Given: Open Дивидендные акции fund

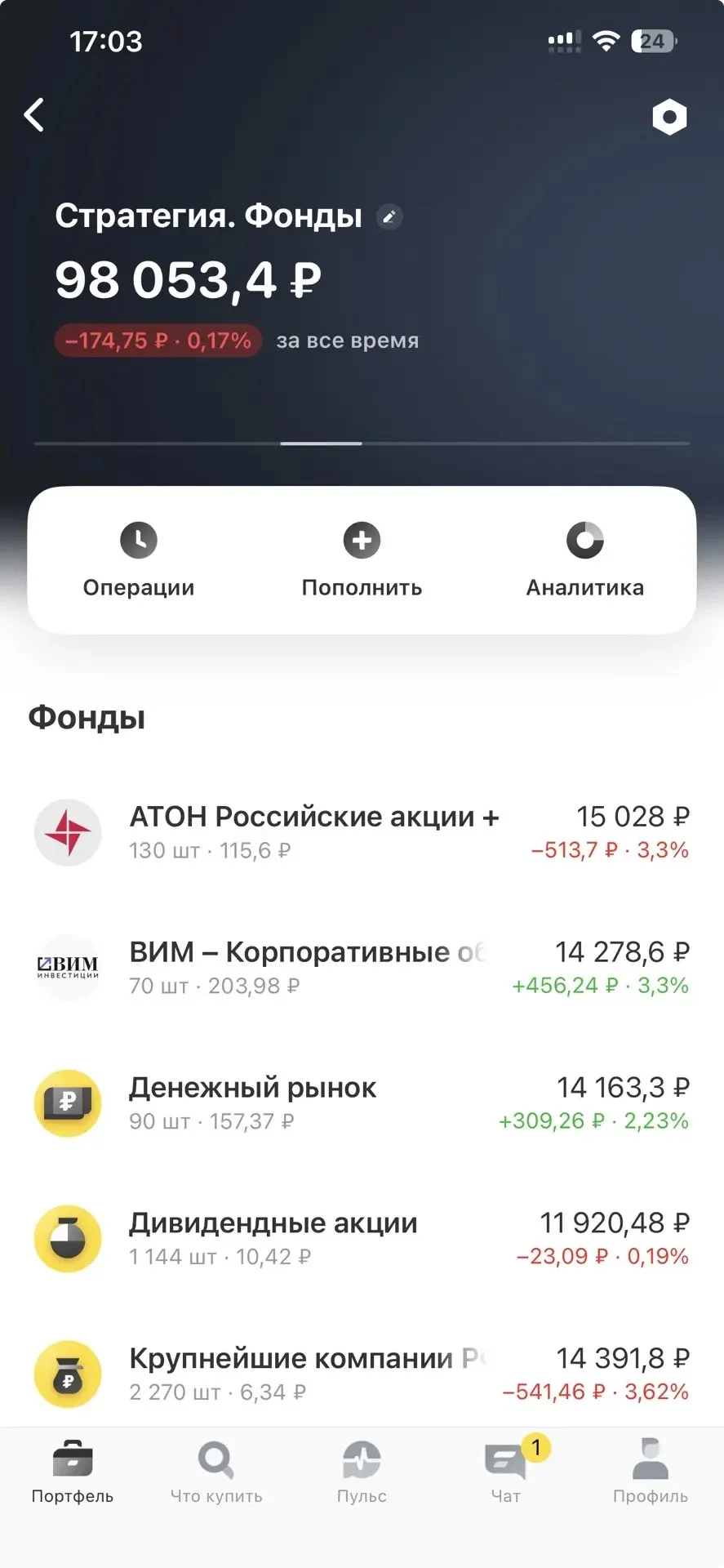Looking at the screenshot, I should click(362, 1240).
